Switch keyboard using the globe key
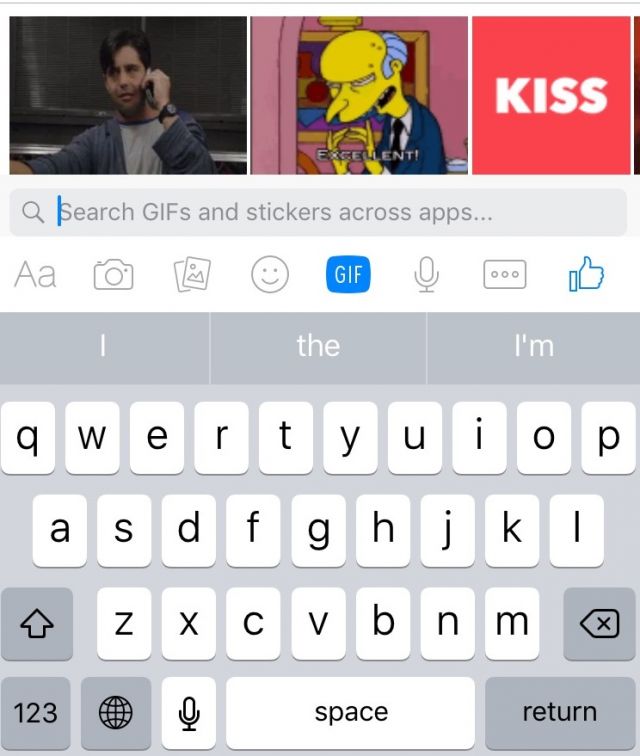The image size is (640, 756). (116, 713)
